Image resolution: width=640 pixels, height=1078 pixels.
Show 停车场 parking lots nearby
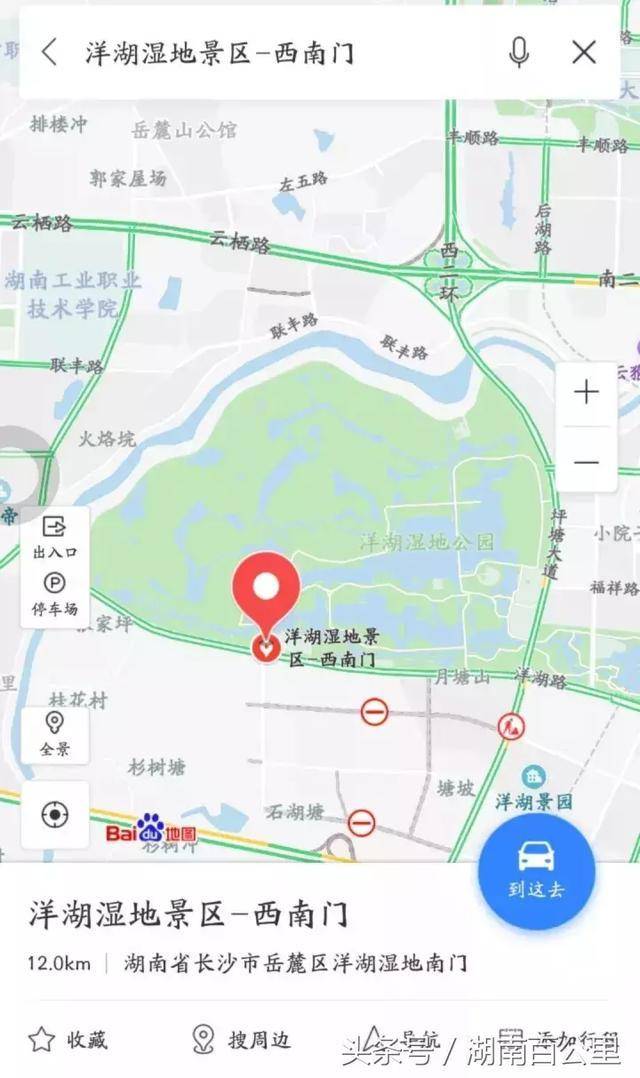pyautogui.click(x=55, y=594)
